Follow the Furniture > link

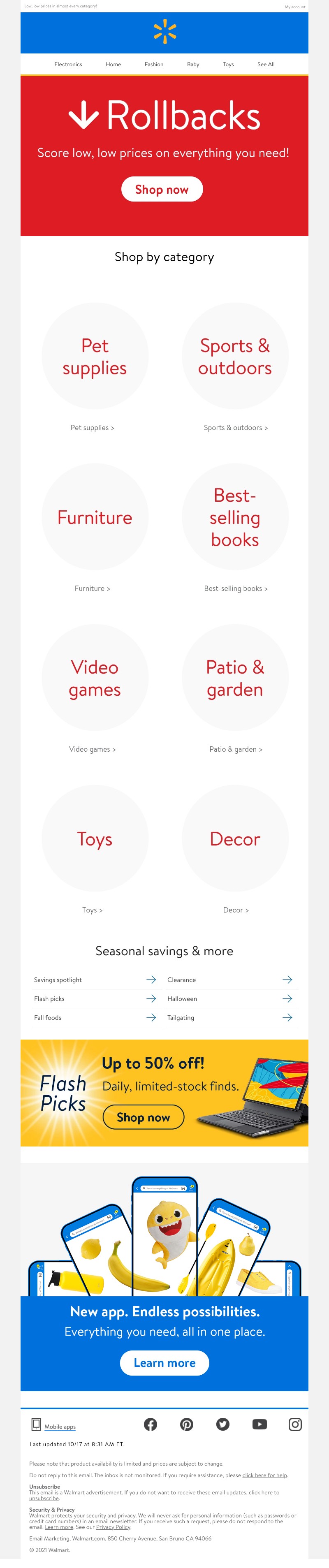92,588
